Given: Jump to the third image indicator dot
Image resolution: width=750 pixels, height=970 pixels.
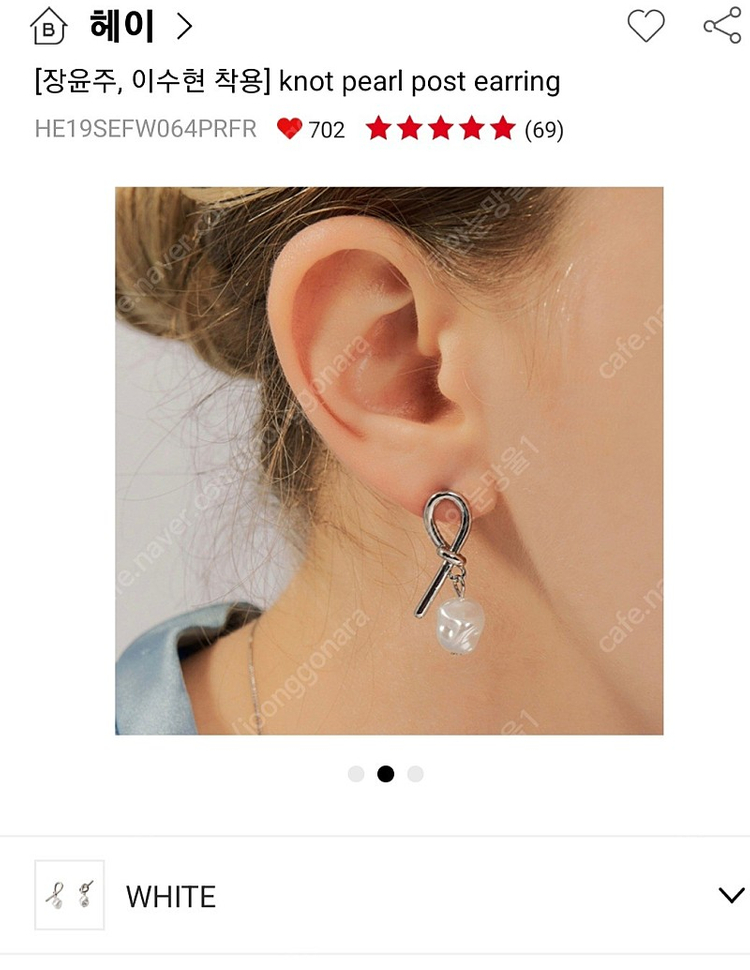Looking at the screenshot, I should coord(415,773).
